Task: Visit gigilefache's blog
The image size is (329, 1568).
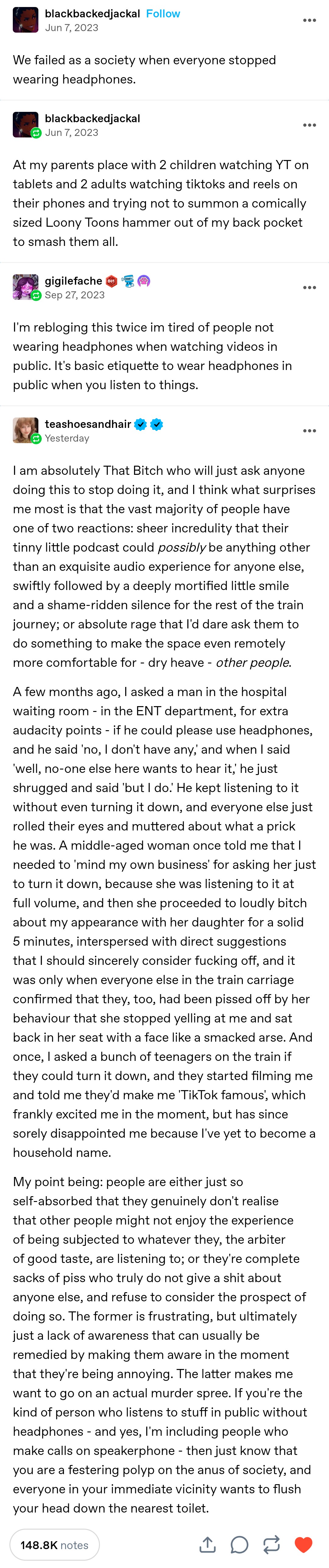Action: (73, 281)
